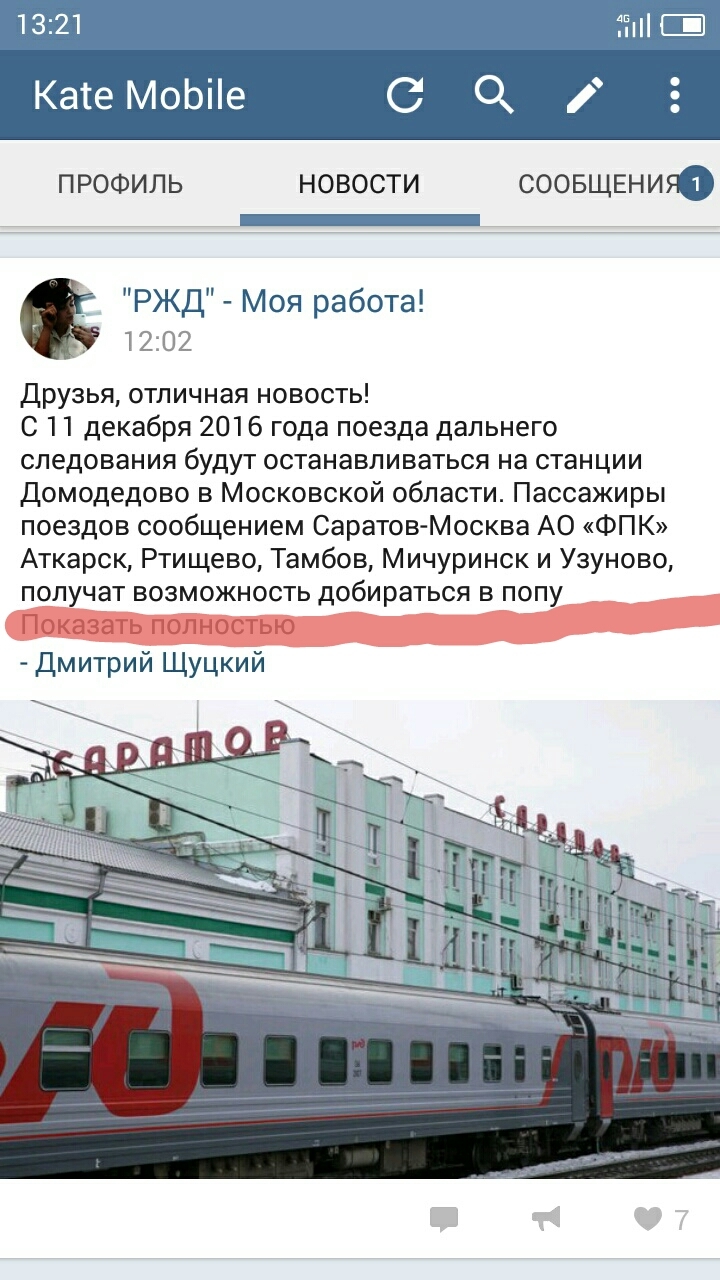Open the "РЖД" - Моя работа! group name
Screen dimensions: 720x1280
[273, 300]
